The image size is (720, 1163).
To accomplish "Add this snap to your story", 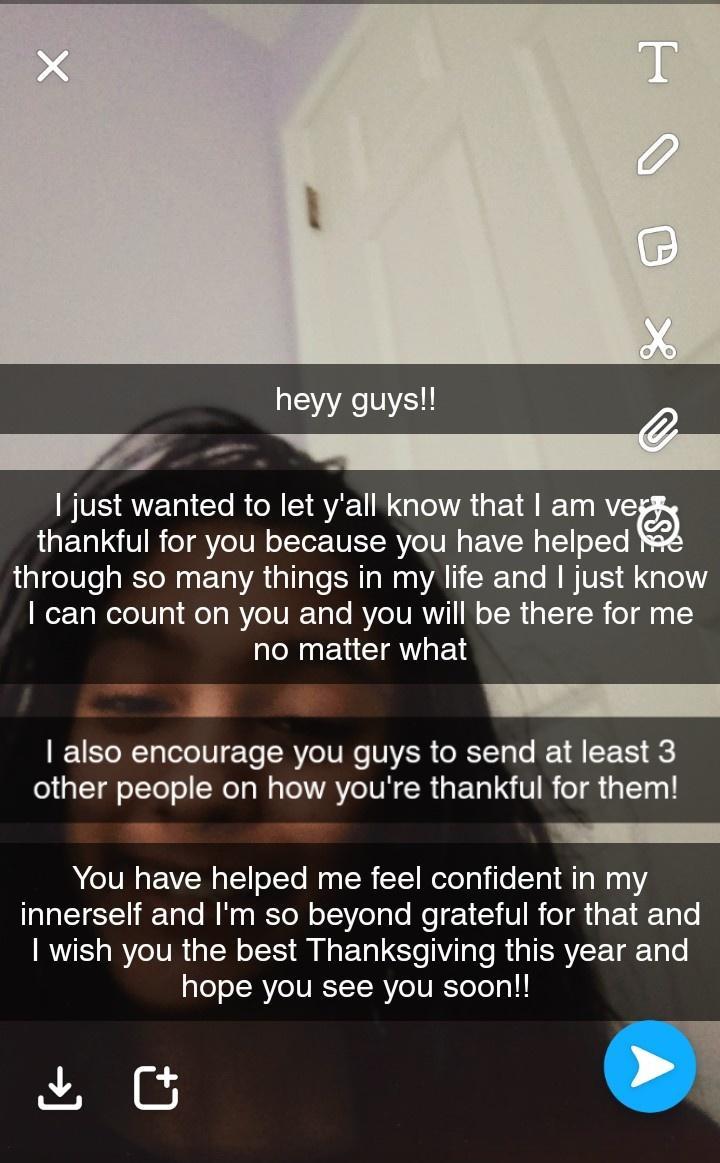I will (156, 1088).
